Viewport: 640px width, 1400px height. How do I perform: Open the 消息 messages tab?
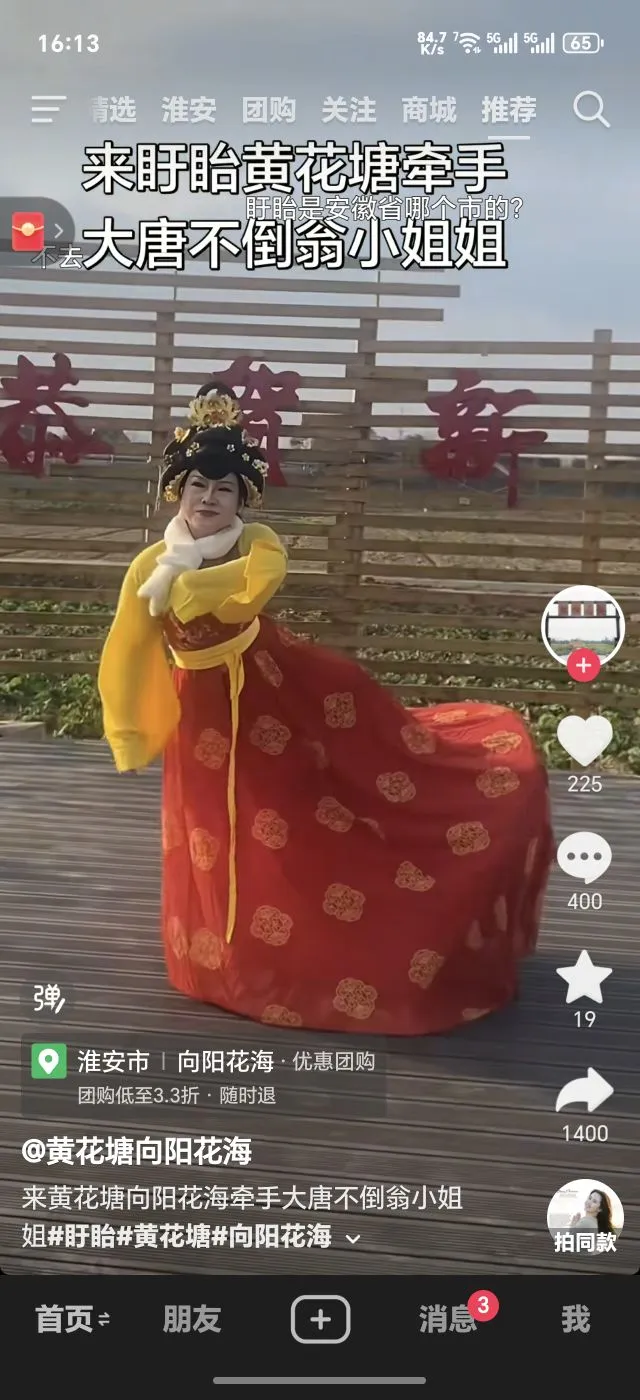click(x=448, y=1319)
